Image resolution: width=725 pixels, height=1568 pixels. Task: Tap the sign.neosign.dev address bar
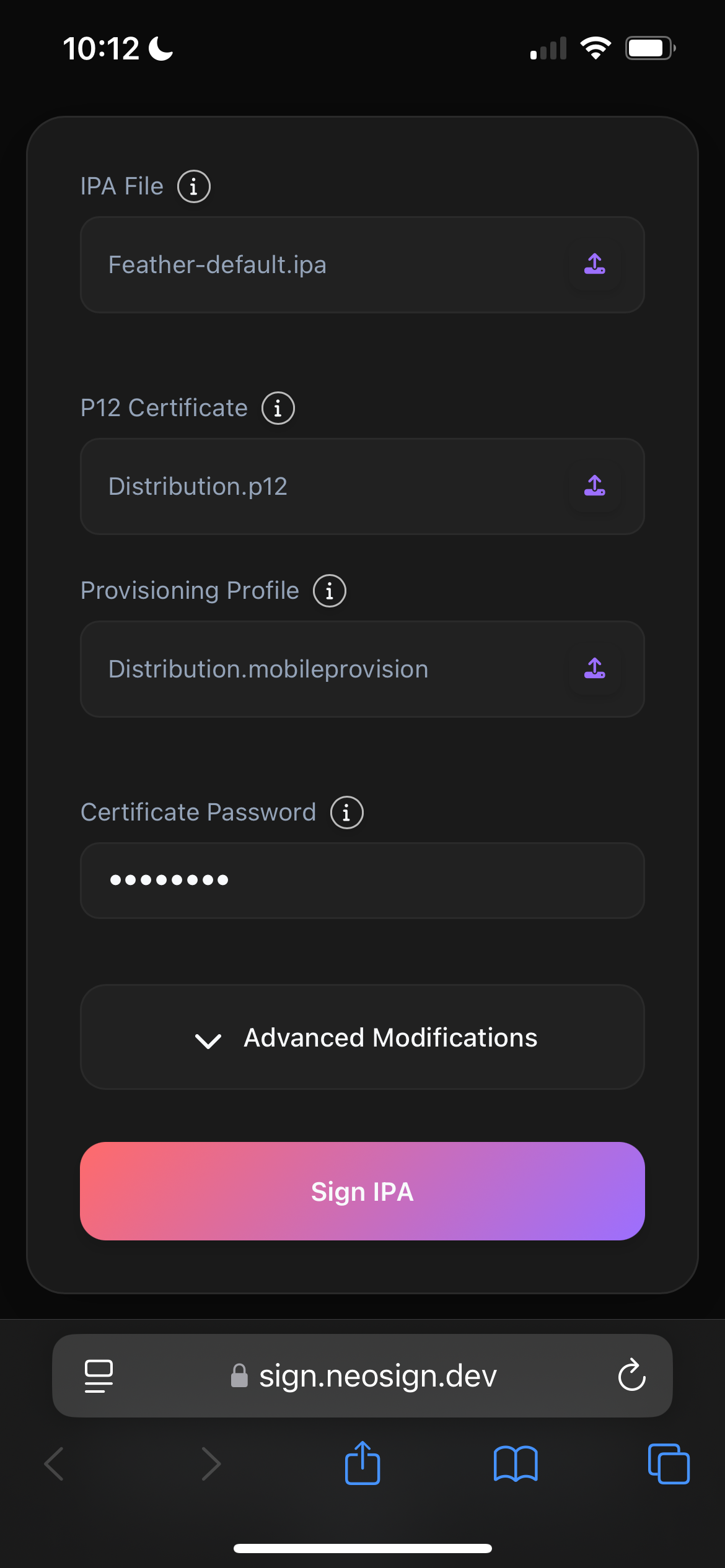tap(378, 1376)
